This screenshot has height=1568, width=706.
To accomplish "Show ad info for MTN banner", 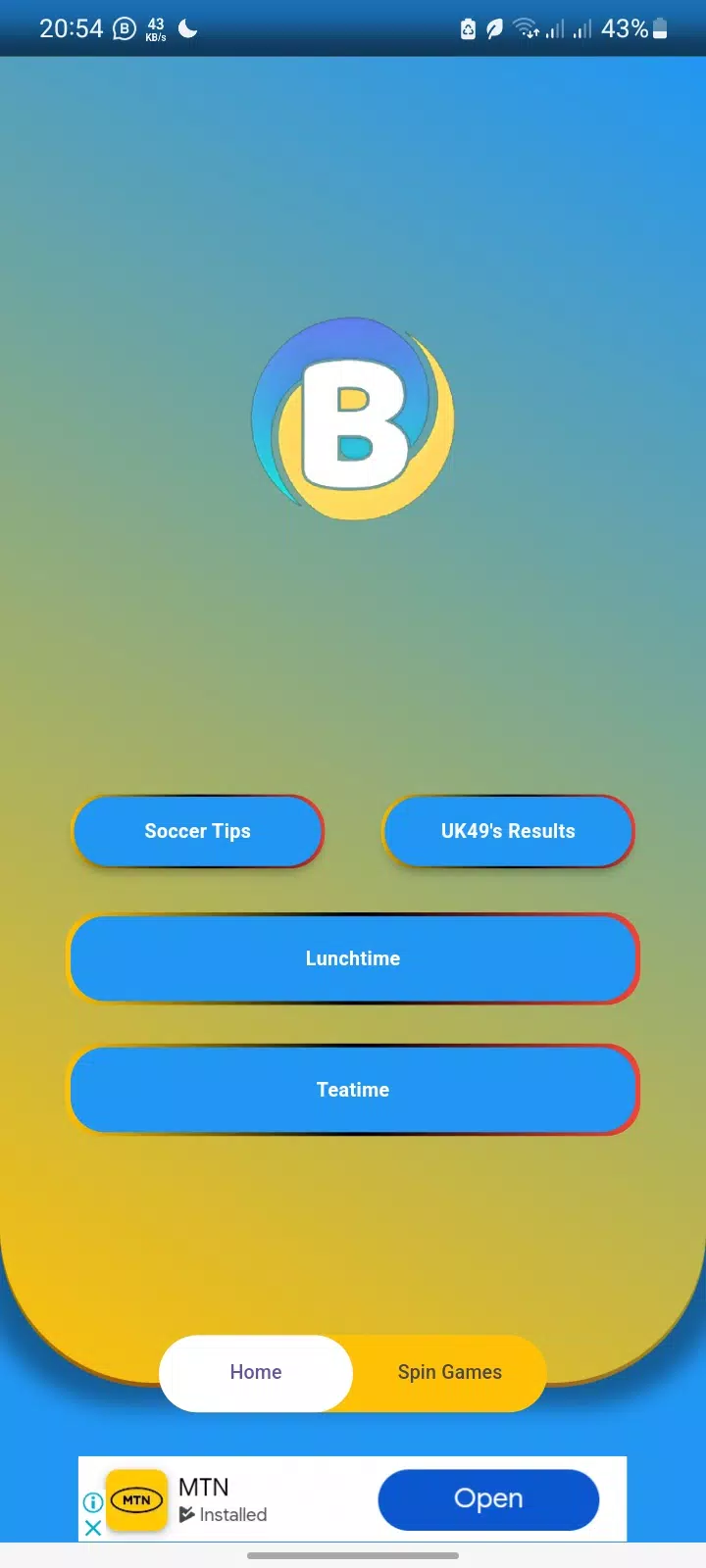I will click(x=93, y=1502).
